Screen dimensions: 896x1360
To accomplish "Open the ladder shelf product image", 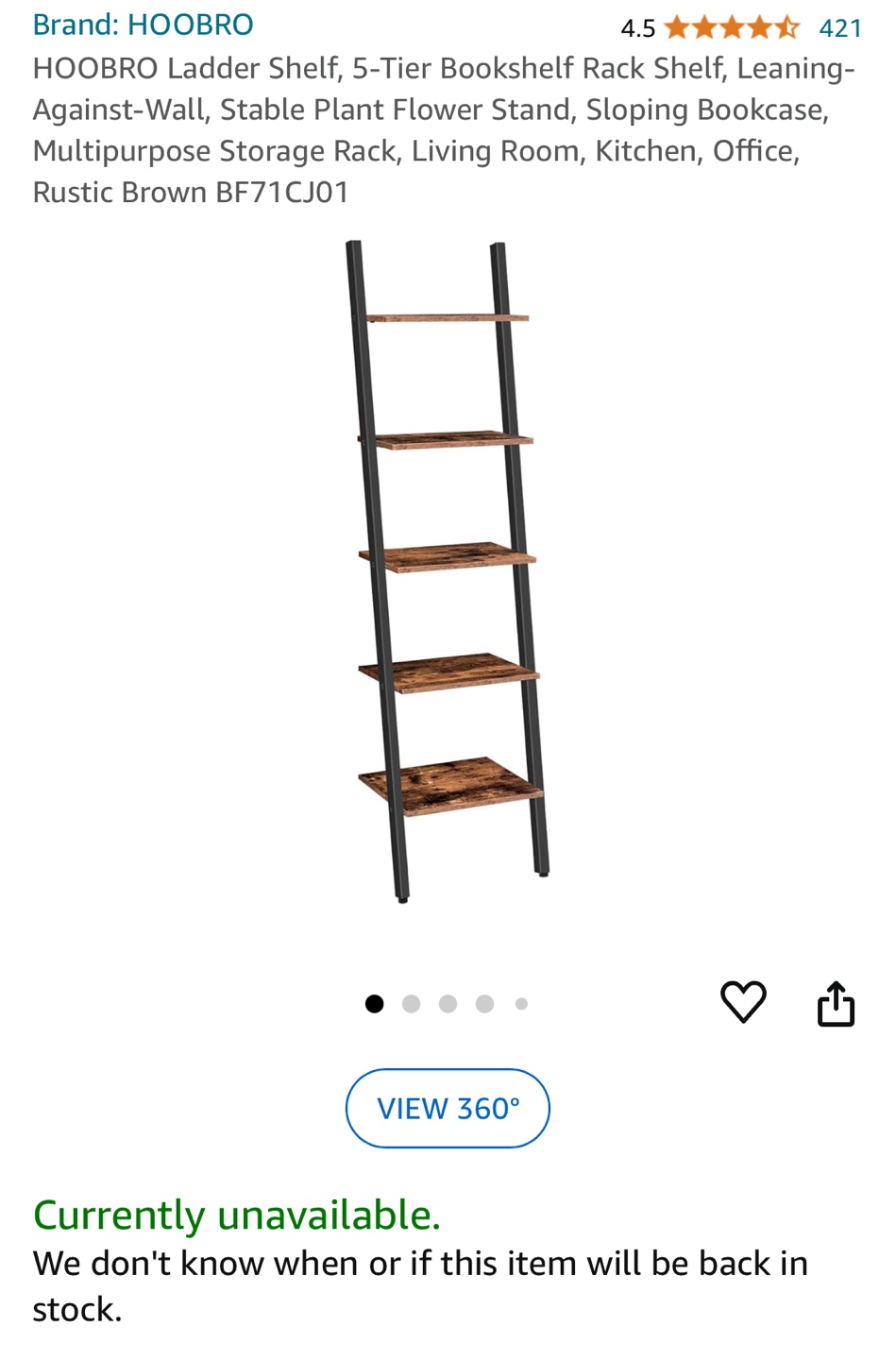I will coord(448,571).
